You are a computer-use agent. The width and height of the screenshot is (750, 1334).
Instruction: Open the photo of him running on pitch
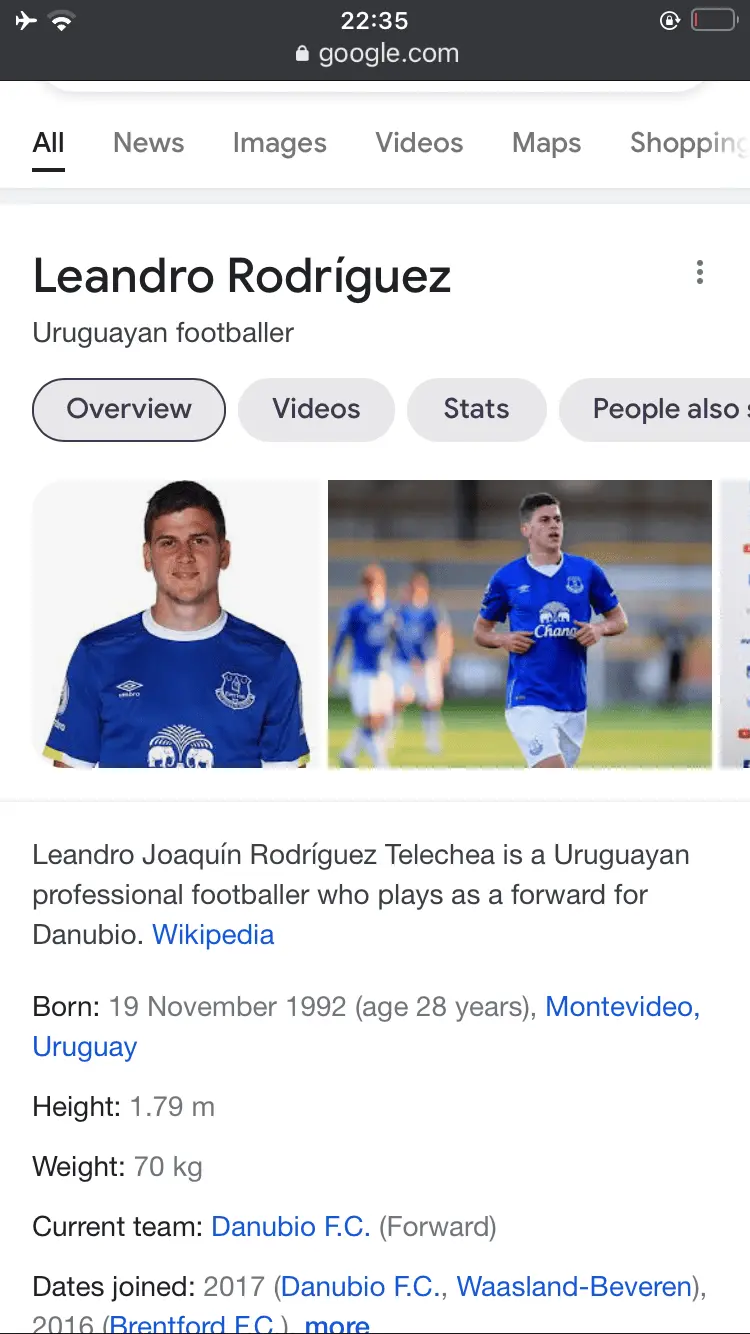click(520, 624)
